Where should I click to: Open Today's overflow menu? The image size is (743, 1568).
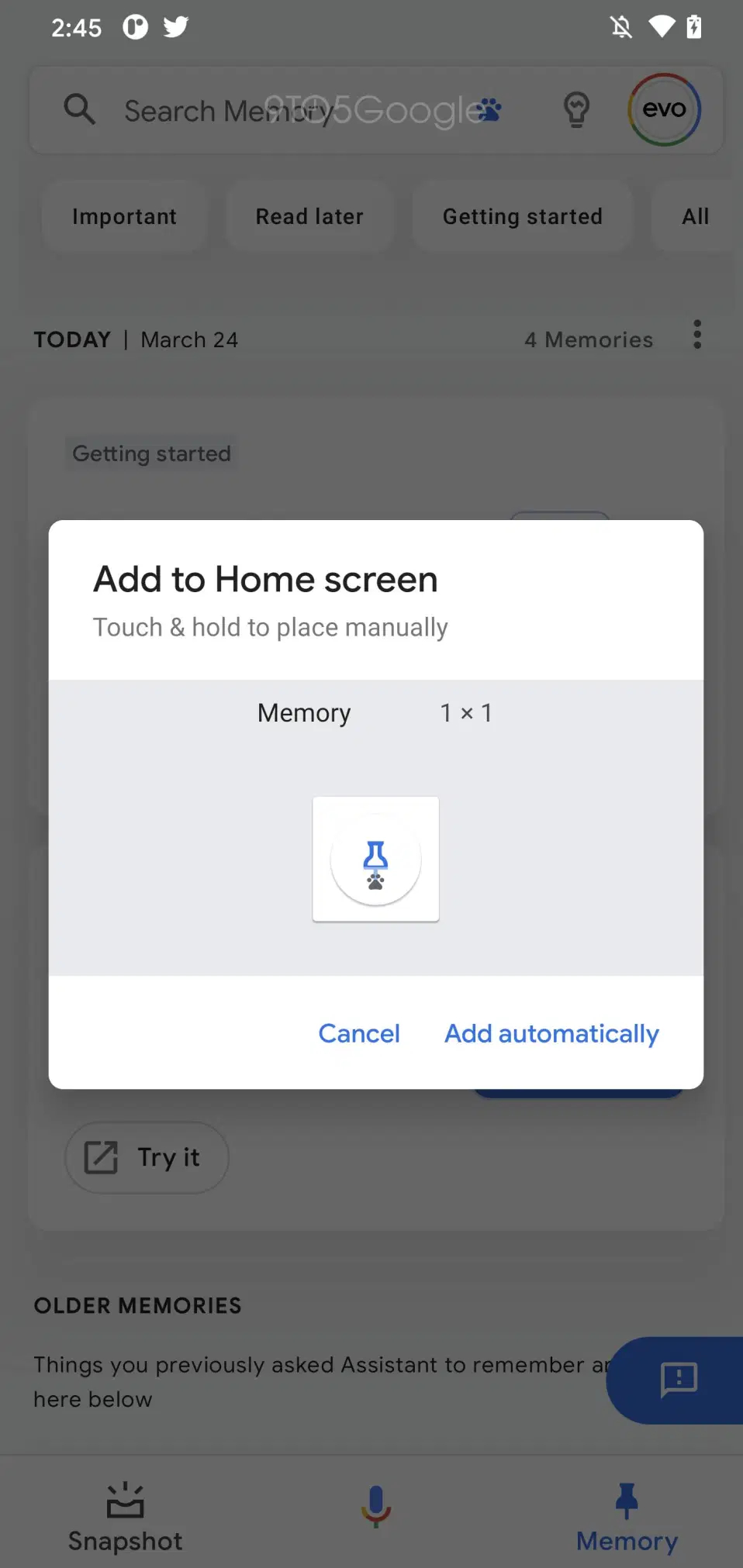(697, 335)
